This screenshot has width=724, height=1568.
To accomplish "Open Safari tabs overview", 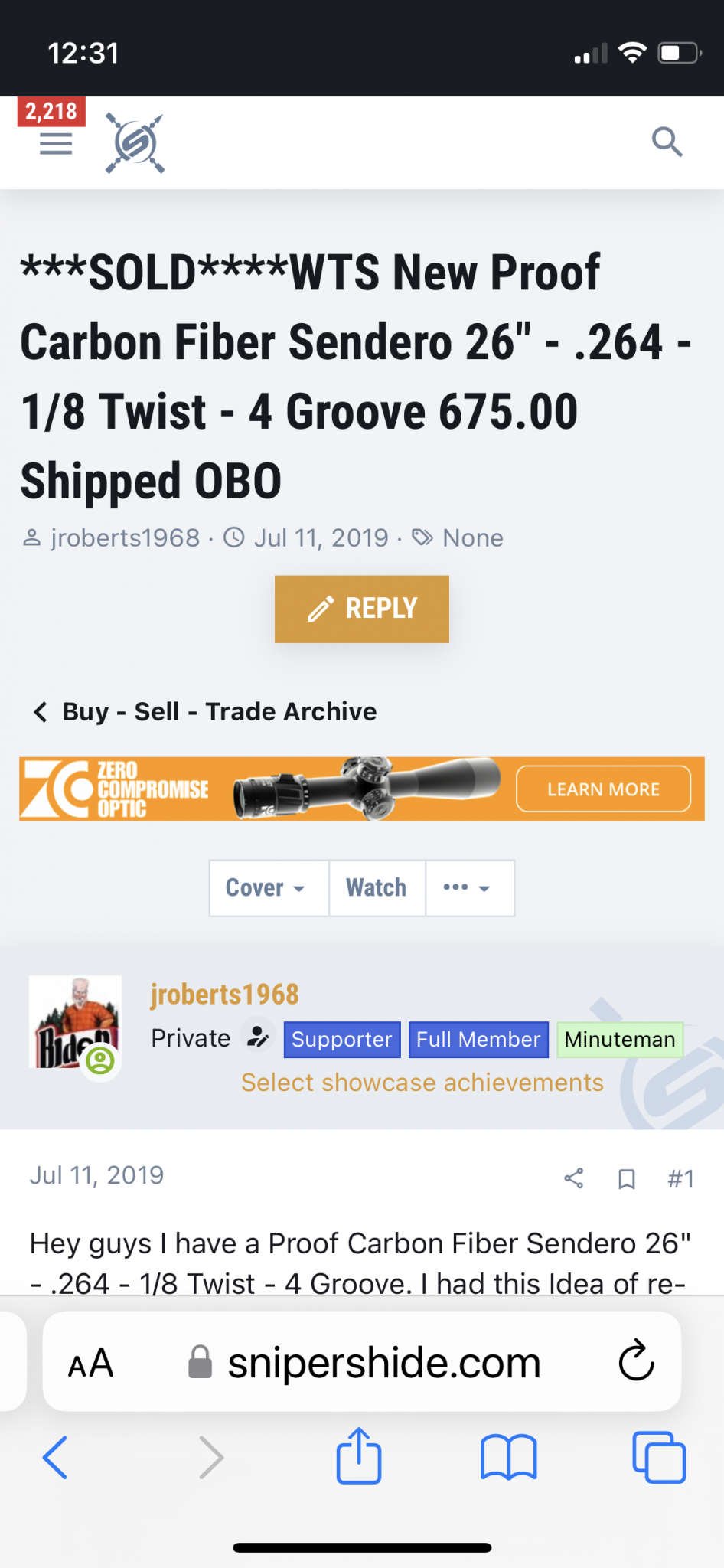I will click(659, 1457).
